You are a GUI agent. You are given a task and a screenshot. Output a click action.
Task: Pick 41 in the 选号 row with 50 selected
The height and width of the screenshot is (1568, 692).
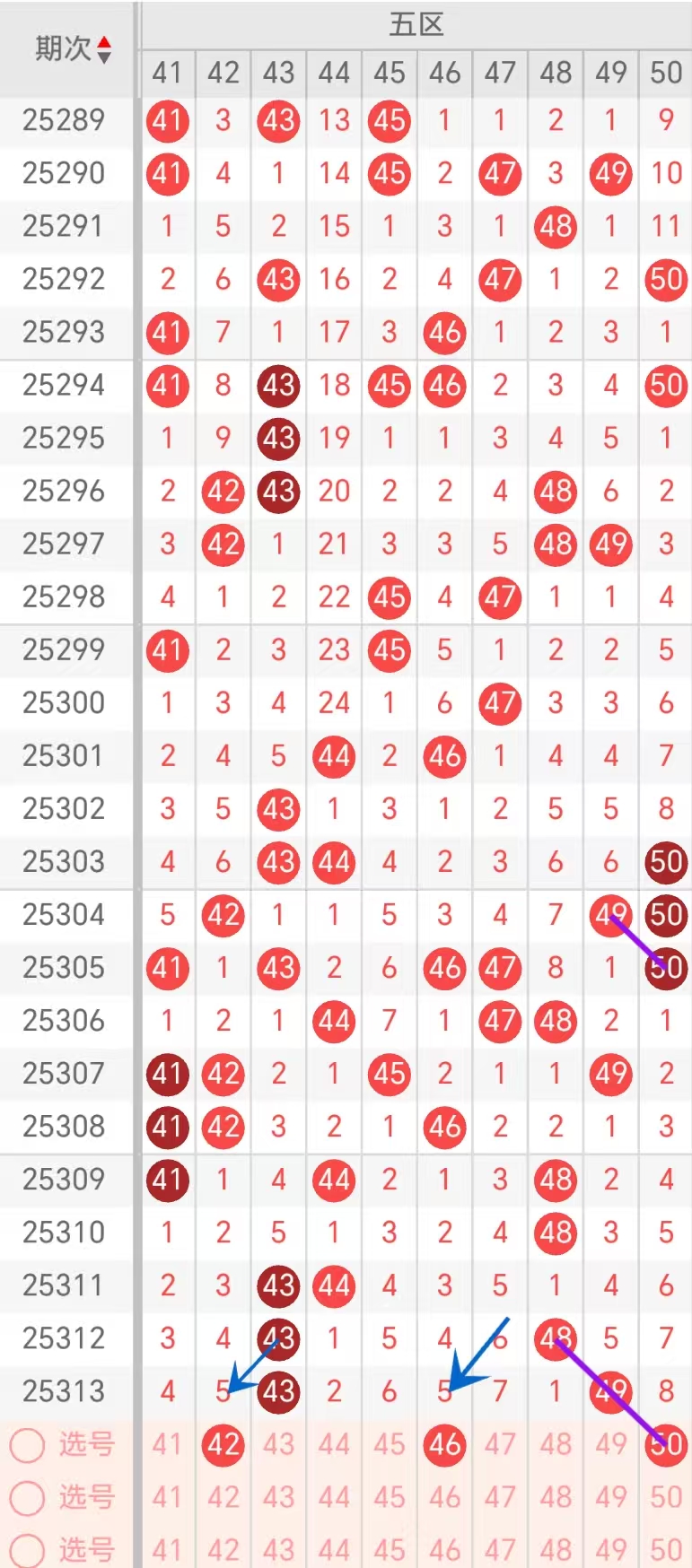[x=168, y=1444]
